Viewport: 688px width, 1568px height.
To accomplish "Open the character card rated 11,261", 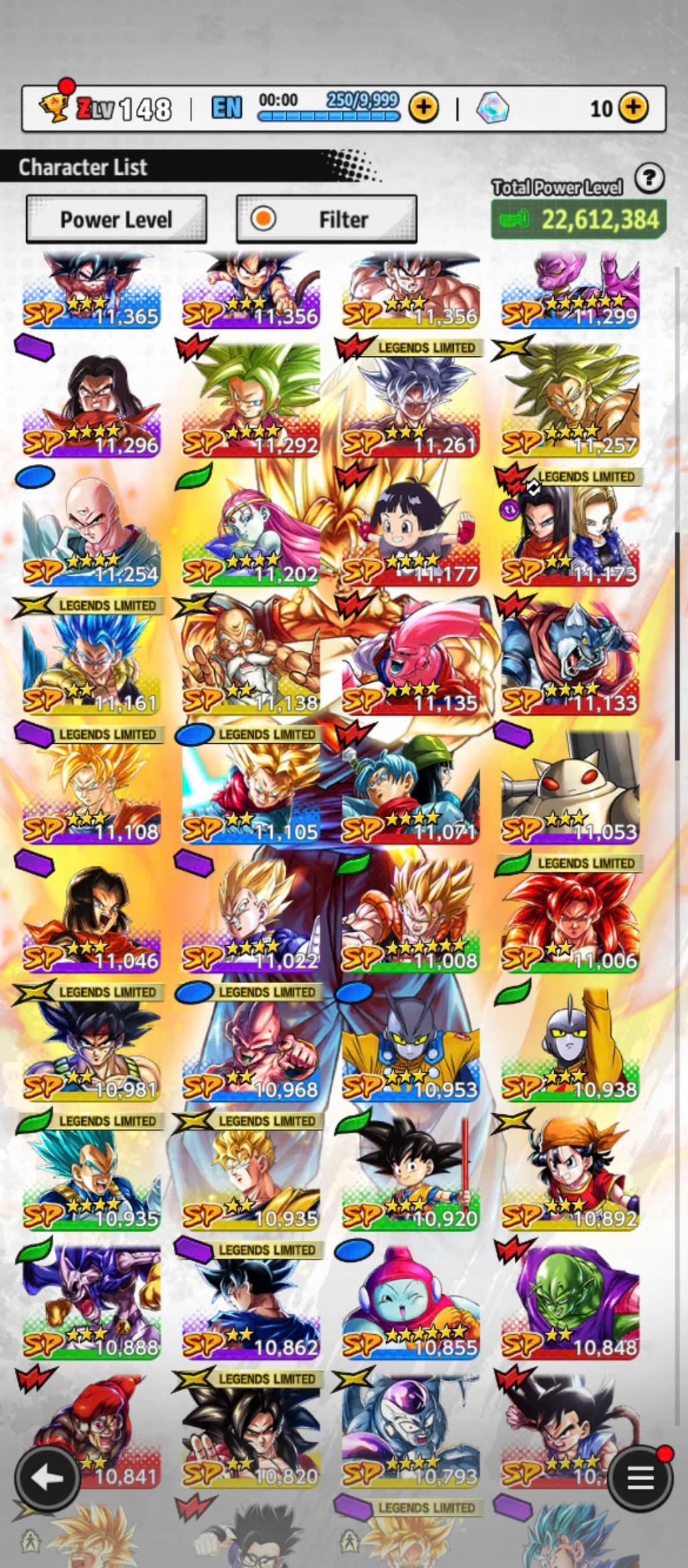I will 410,402.
